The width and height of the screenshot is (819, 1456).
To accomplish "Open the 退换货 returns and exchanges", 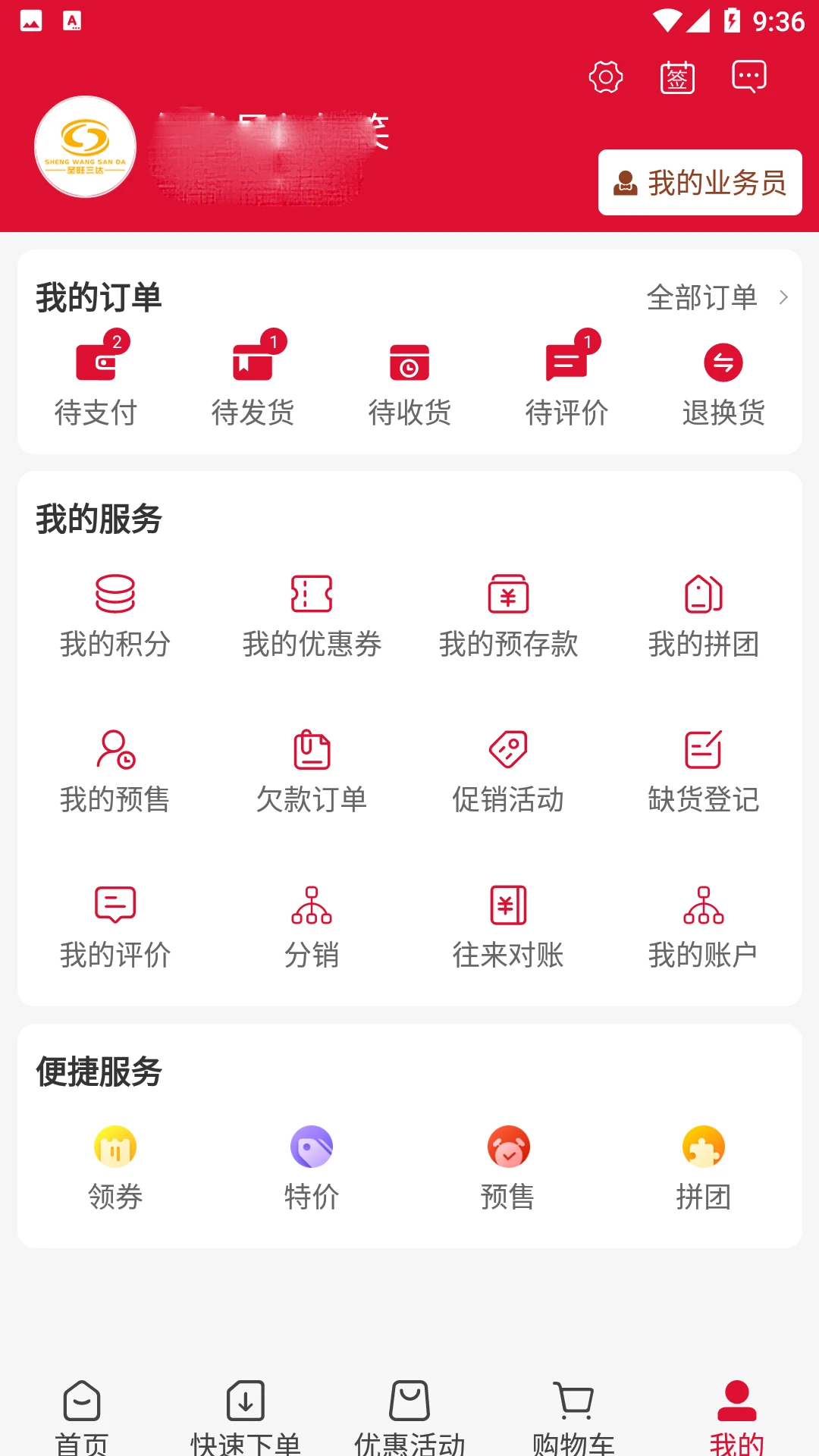I will [x=723, y=383].
